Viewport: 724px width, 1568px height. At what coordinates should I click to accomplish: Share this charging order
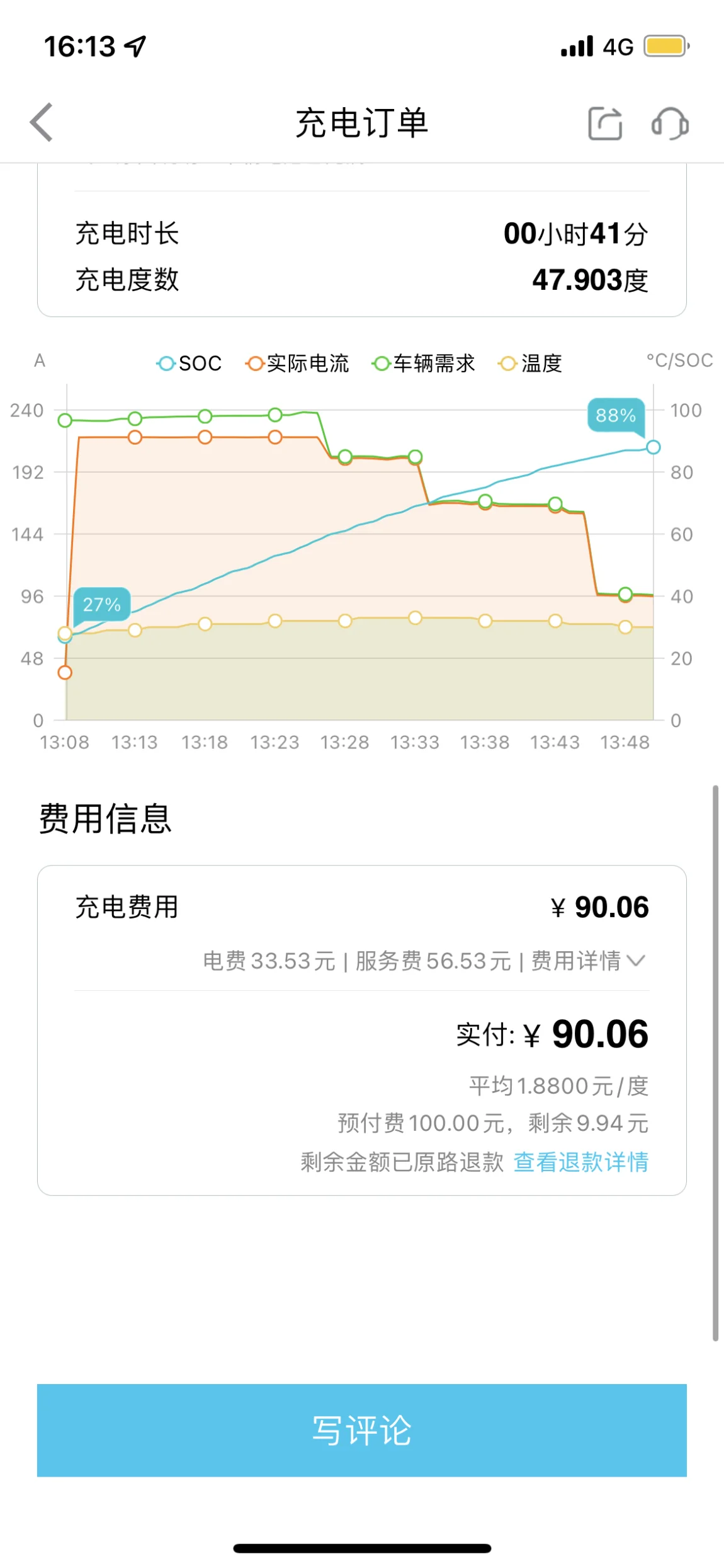coord(605,123)
